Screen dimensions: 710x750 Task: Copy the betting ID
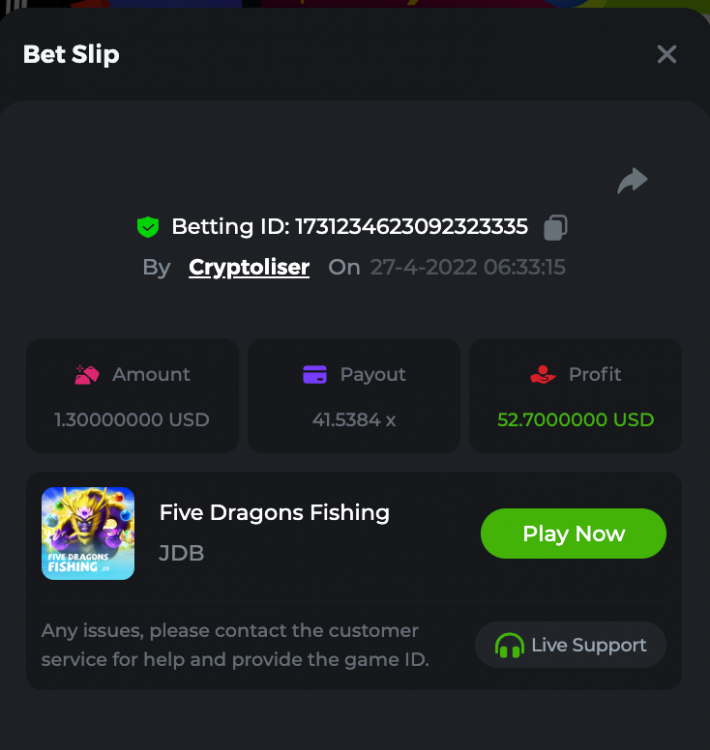tap(555, 227)
